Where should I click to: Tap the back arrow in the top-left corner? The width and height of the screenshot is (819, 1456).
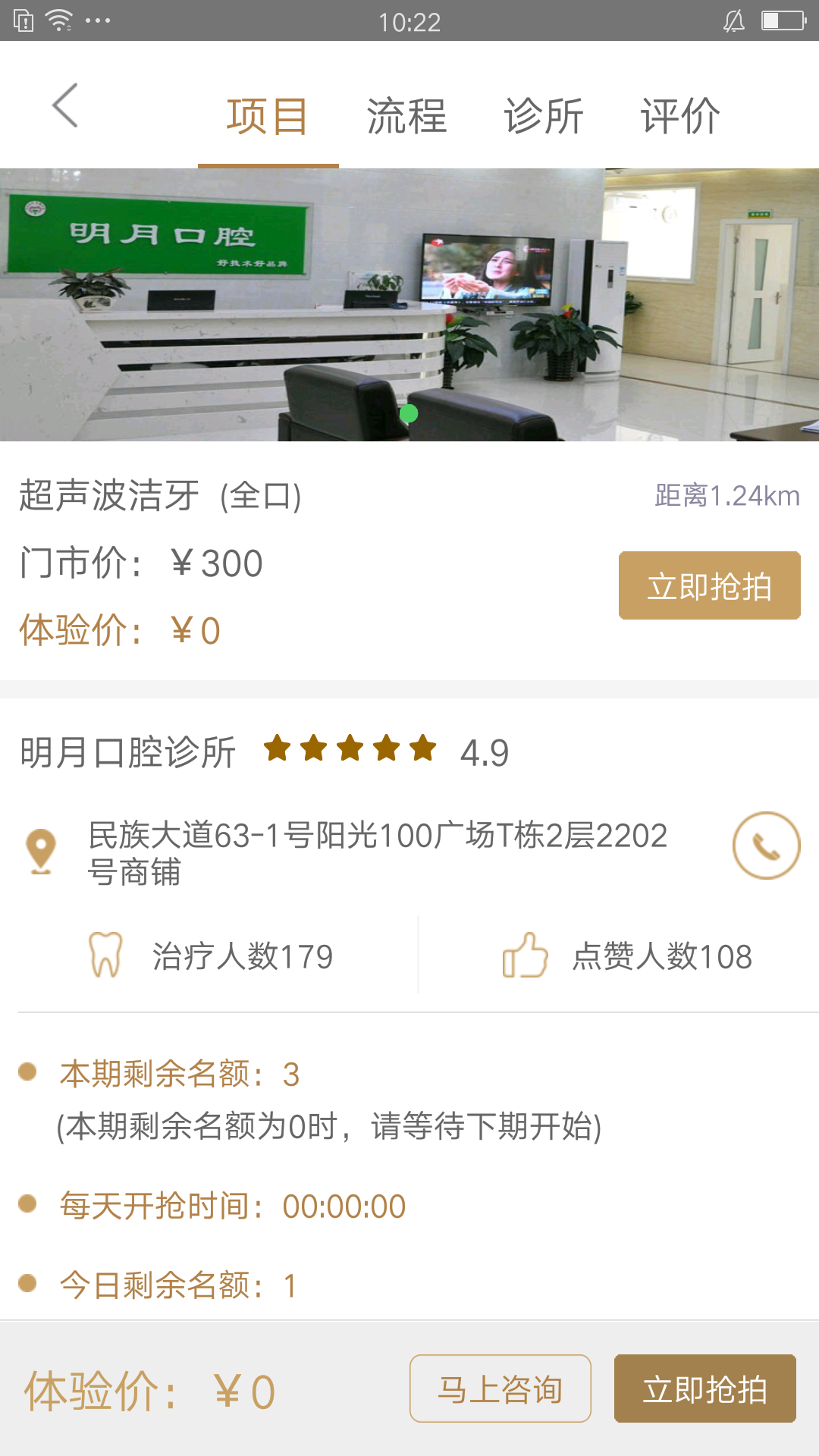click(x=65, y=106)
